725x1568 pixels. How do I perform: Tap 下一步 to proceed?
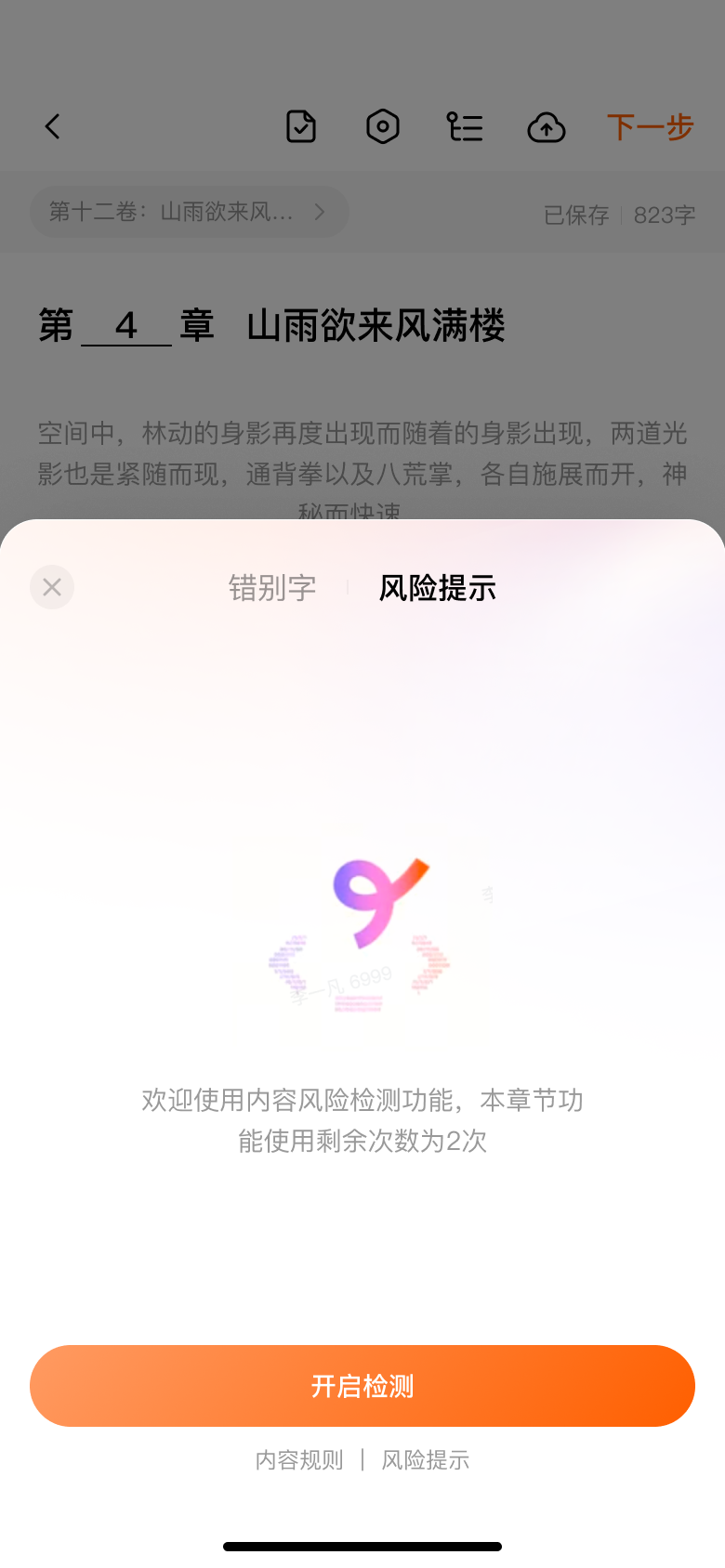point(650,127)
